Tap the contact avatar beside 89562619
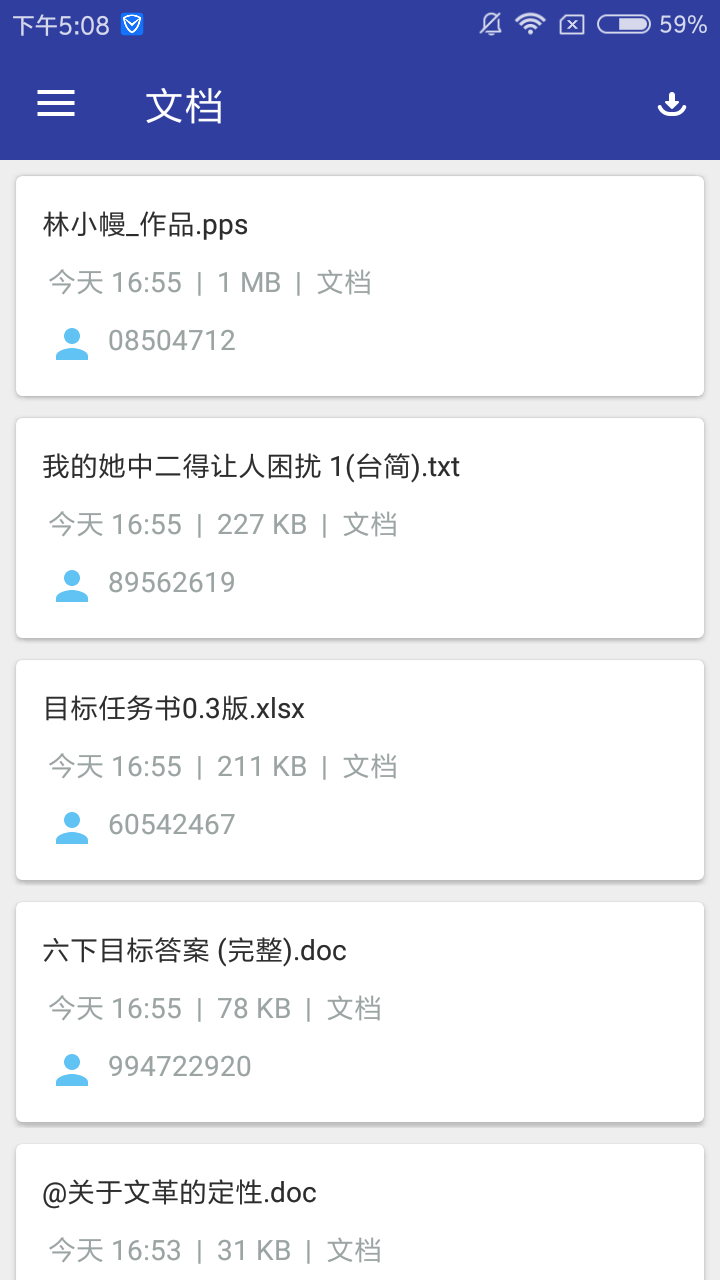Image resolution: width=720 pixels, height=1280 pixels. (71, 583)
